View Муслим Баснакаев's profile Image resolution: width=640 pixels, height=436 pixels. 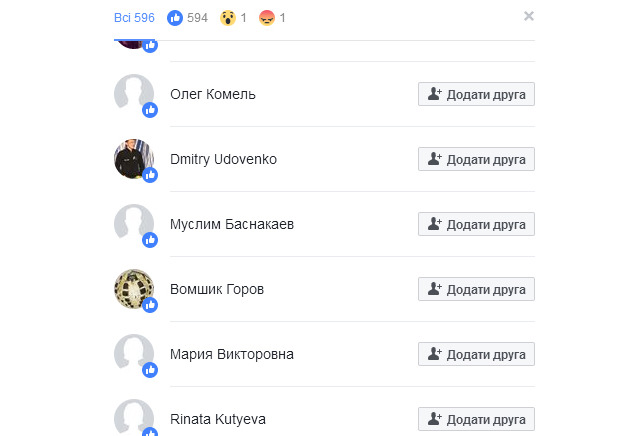tap(232, 224)
